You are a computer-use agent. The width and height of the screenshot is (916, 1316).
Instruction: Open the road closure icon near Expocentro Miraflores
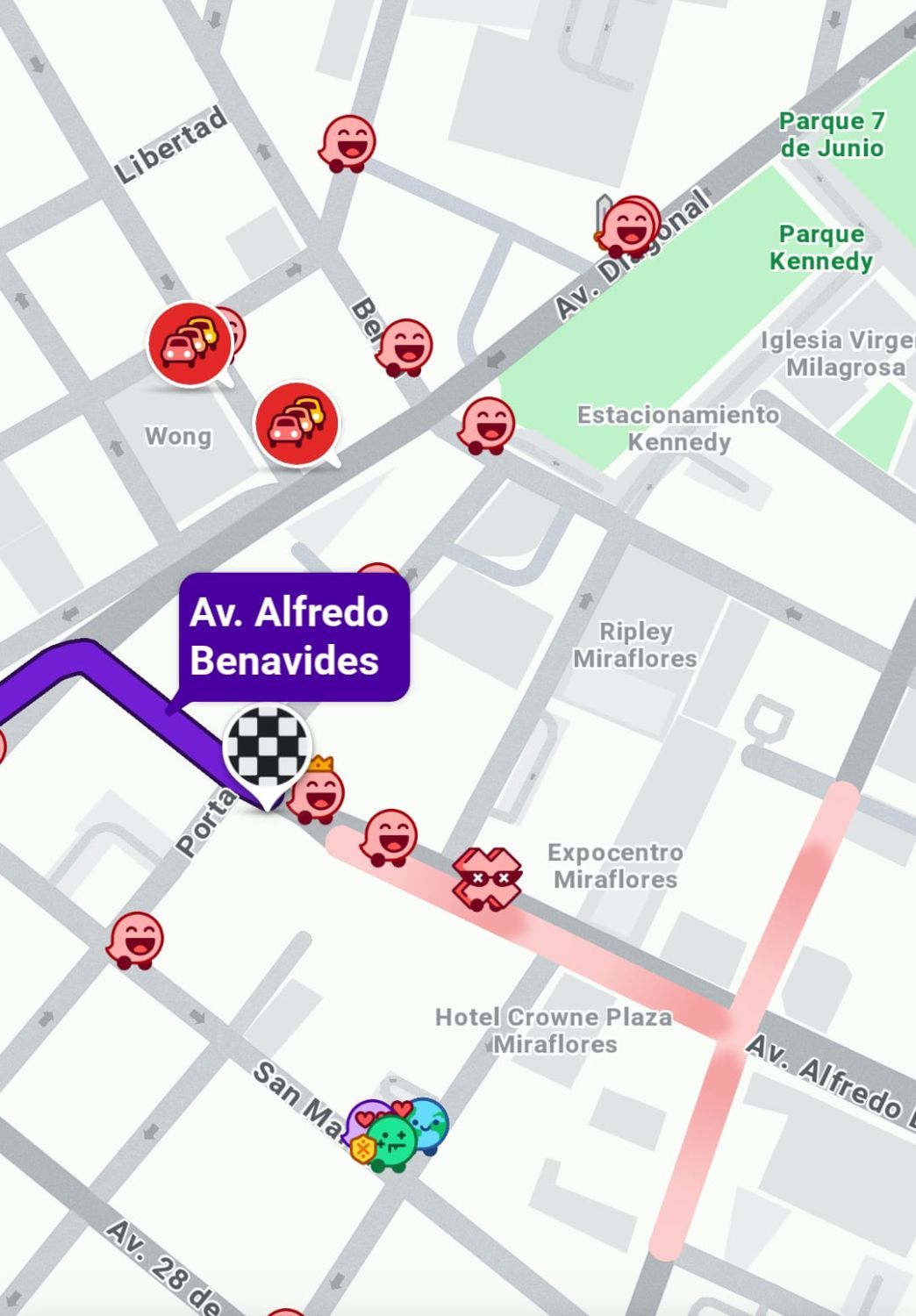pyautogui.click(x=487, y=878)
